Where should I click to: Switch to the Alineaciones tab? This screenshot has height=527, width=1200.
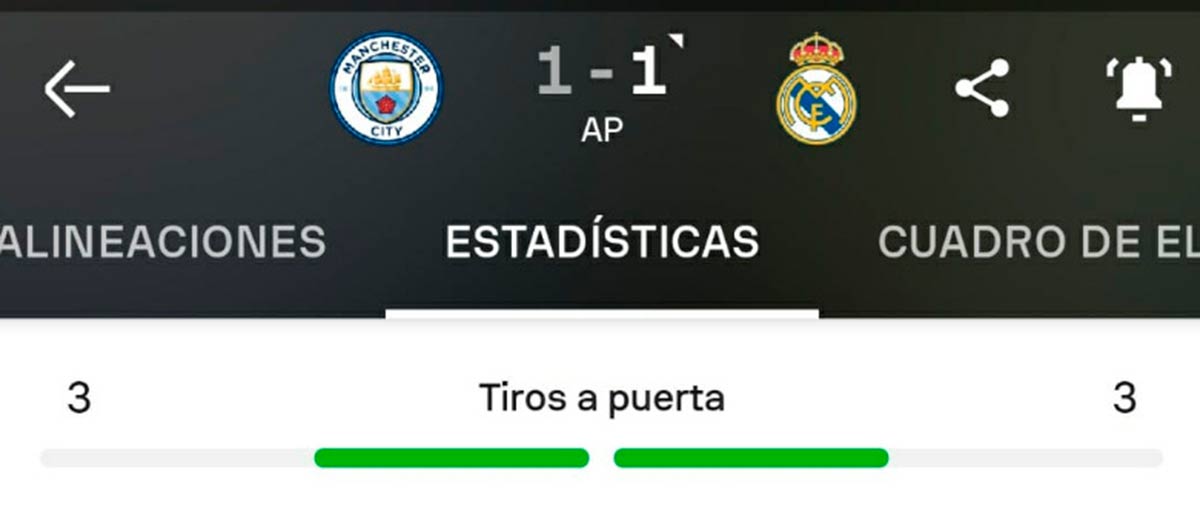pos(164,242)
